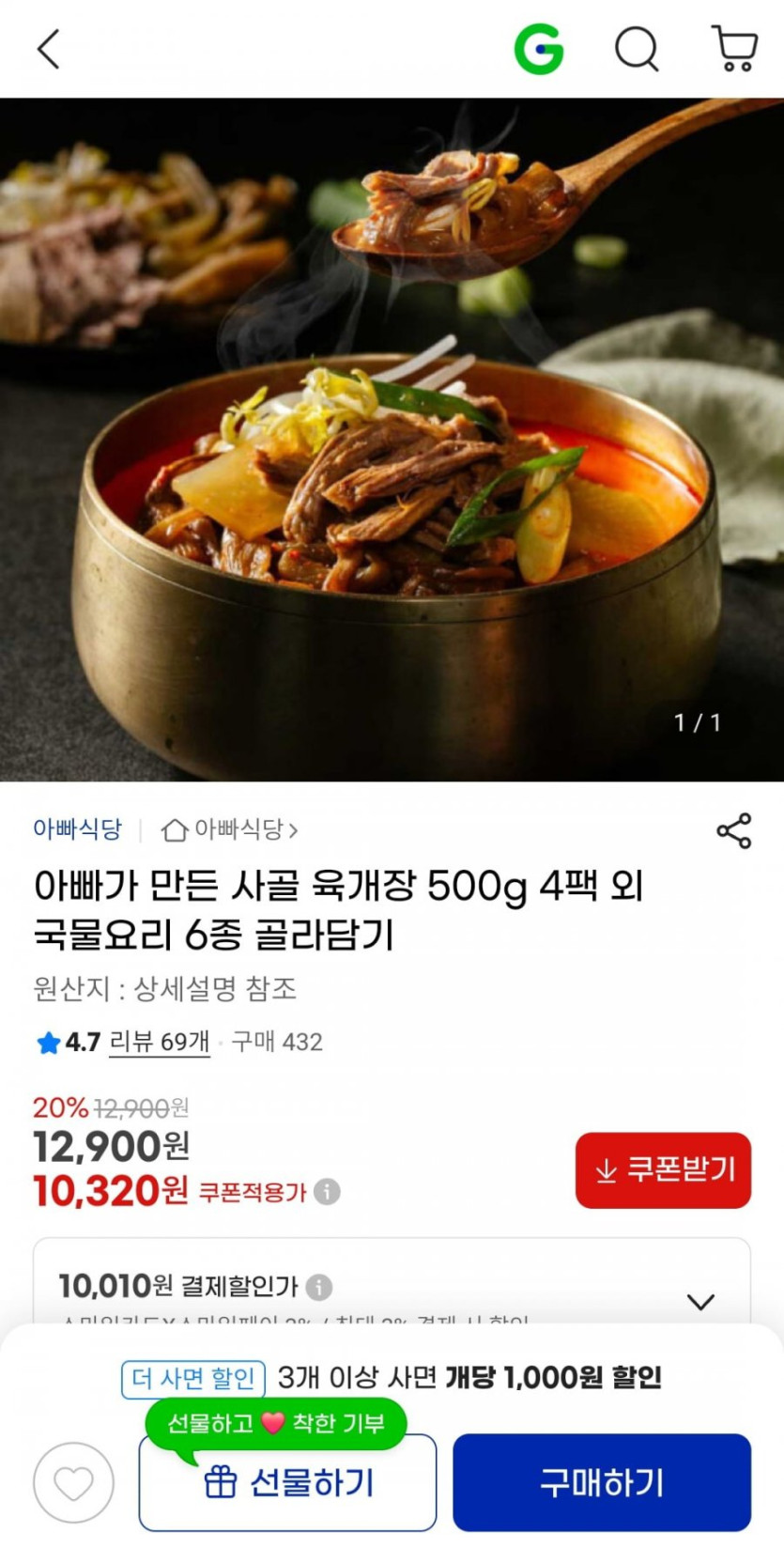
Task: Open 리뷰 69개 reviews
Action: 160,1042
